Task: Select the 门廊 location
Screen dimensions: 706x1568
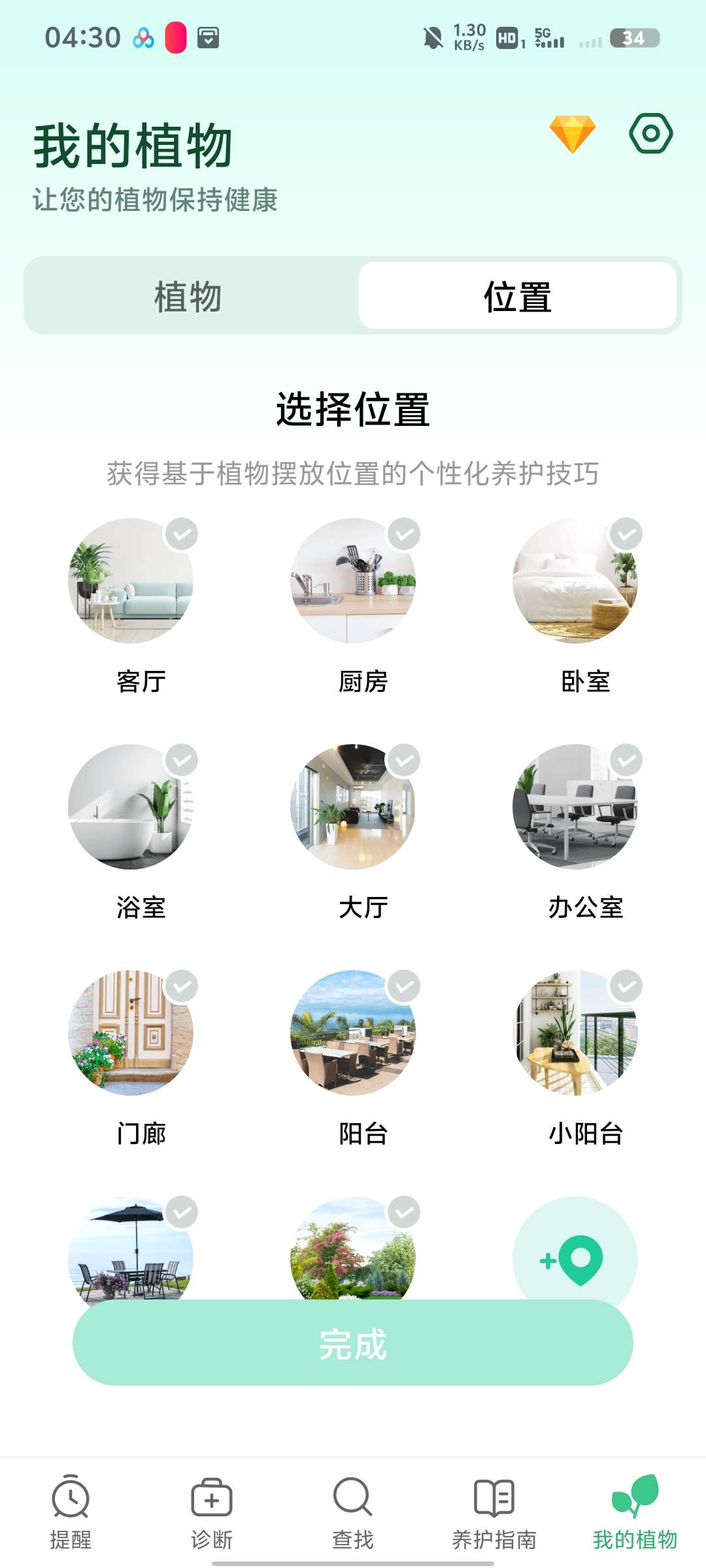Action: pyautogui.click(x=131, y=1033)
